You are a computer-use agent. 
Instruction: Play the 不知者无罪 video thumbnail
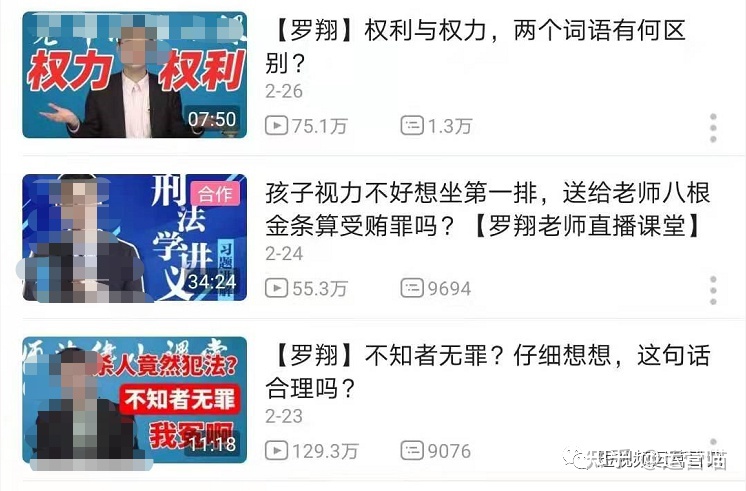coord(134,400)
